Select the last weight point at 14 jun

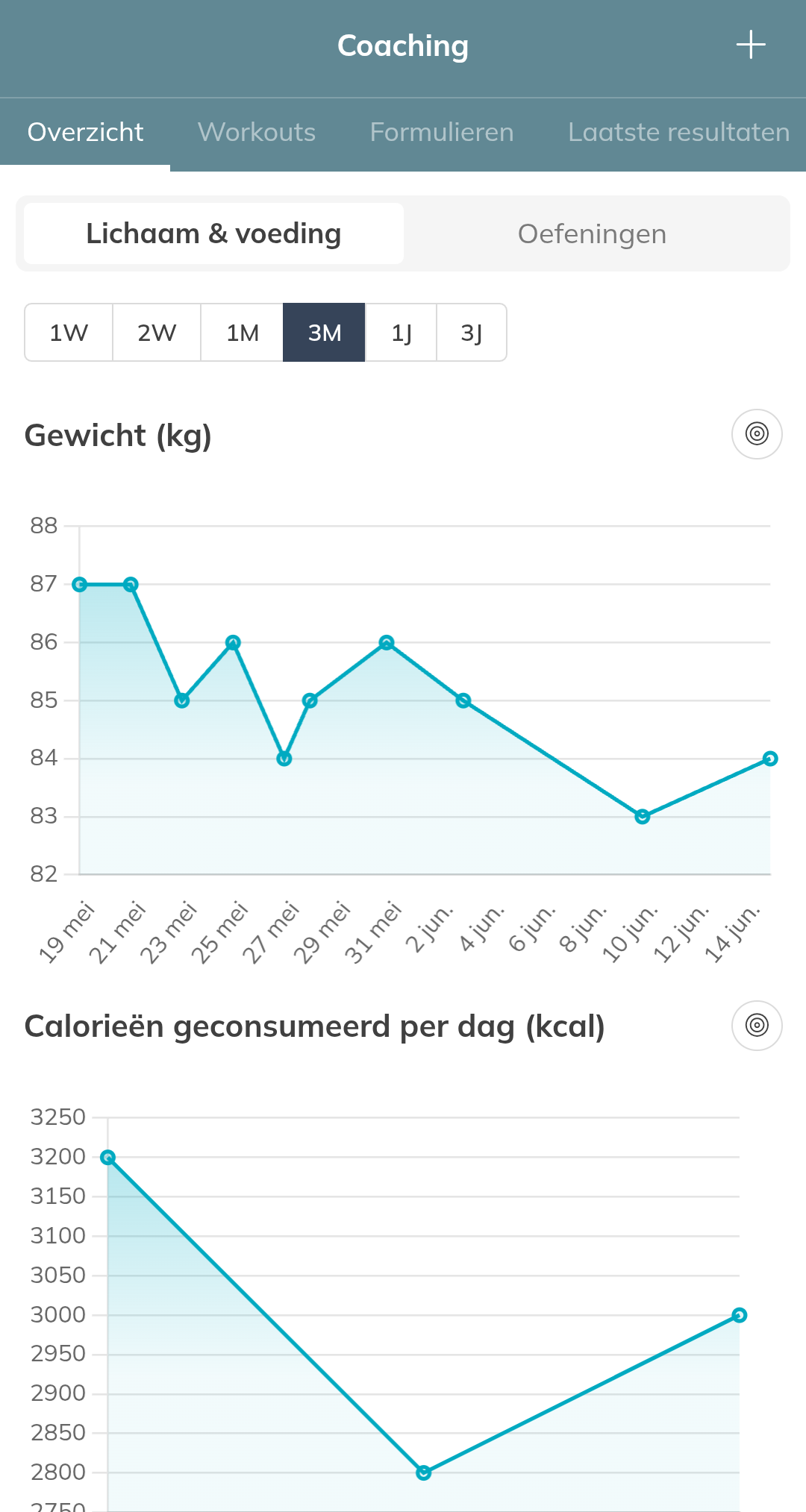tap(769, 758)
